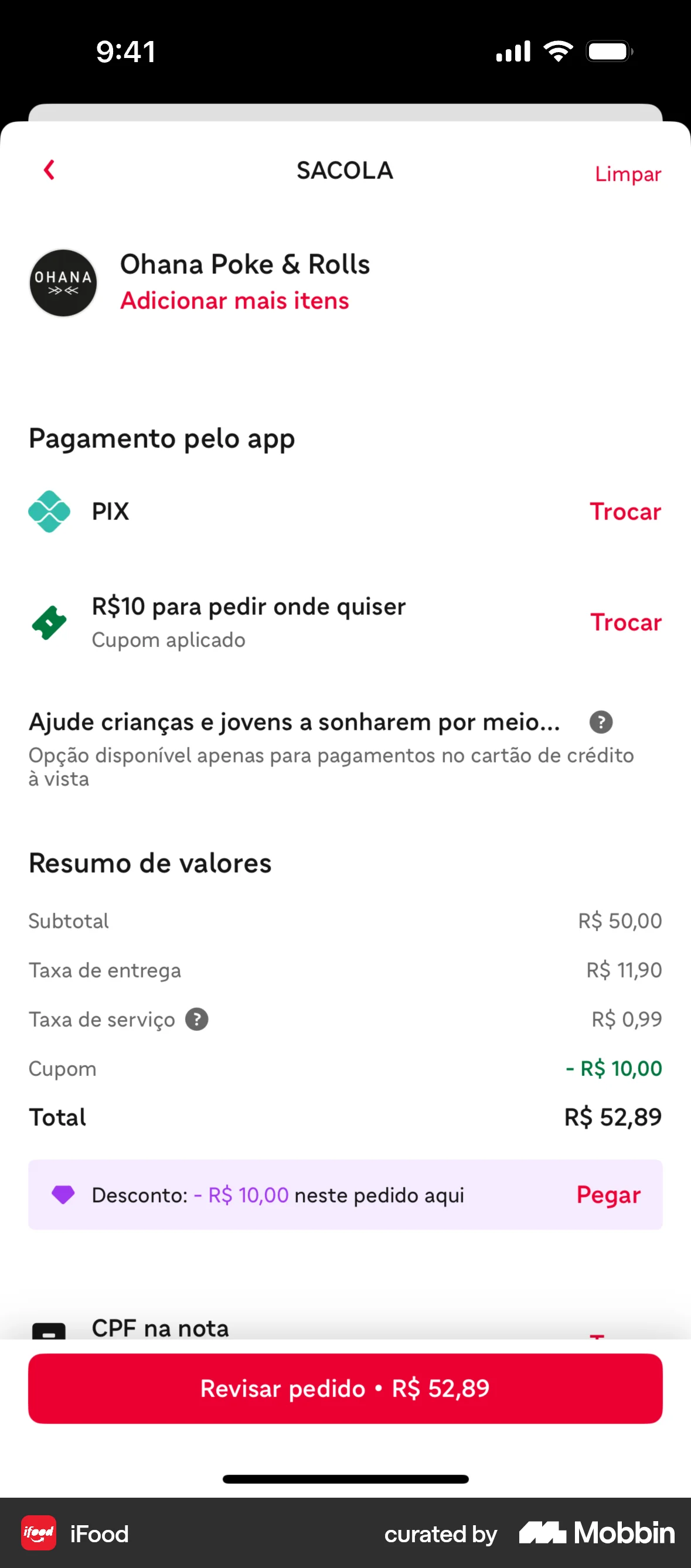Click the green coupon ticket icon
This screenshot has width=691, height=1568.
point(49,622)
